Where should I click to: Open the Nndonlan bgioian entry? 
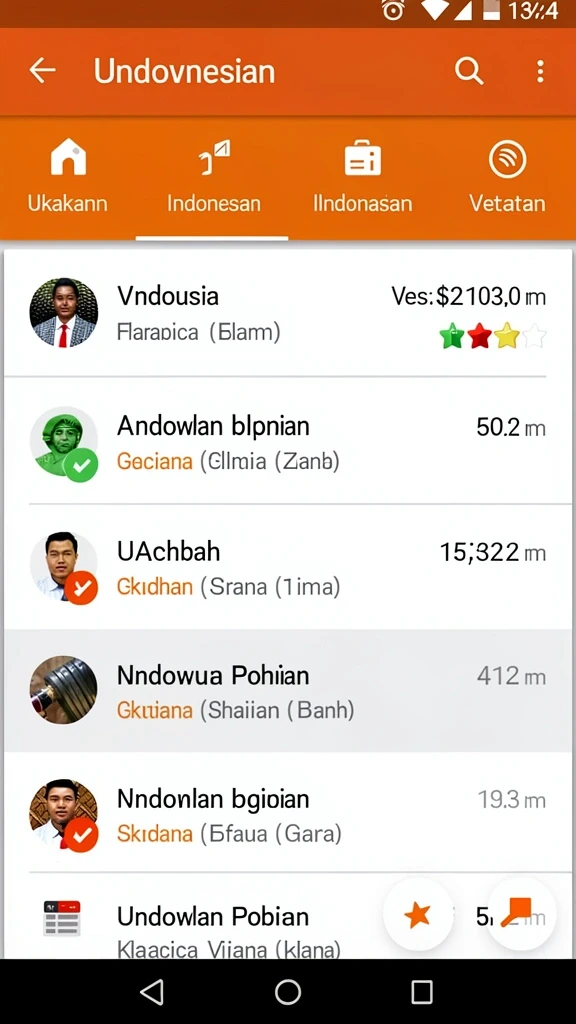pyautogui.click(x=288, y=812)
